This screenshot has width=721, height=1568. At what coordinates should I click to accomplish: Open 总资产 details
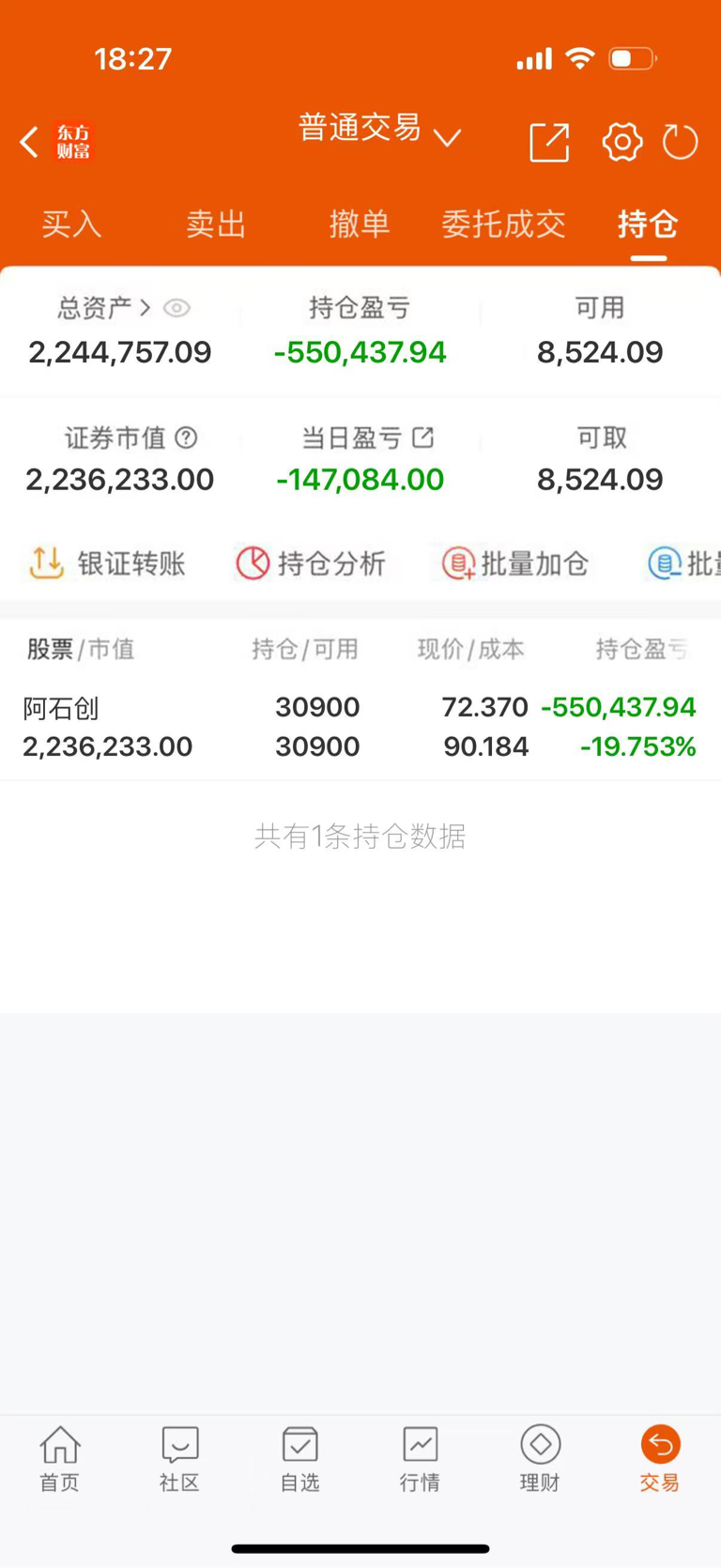103,308
